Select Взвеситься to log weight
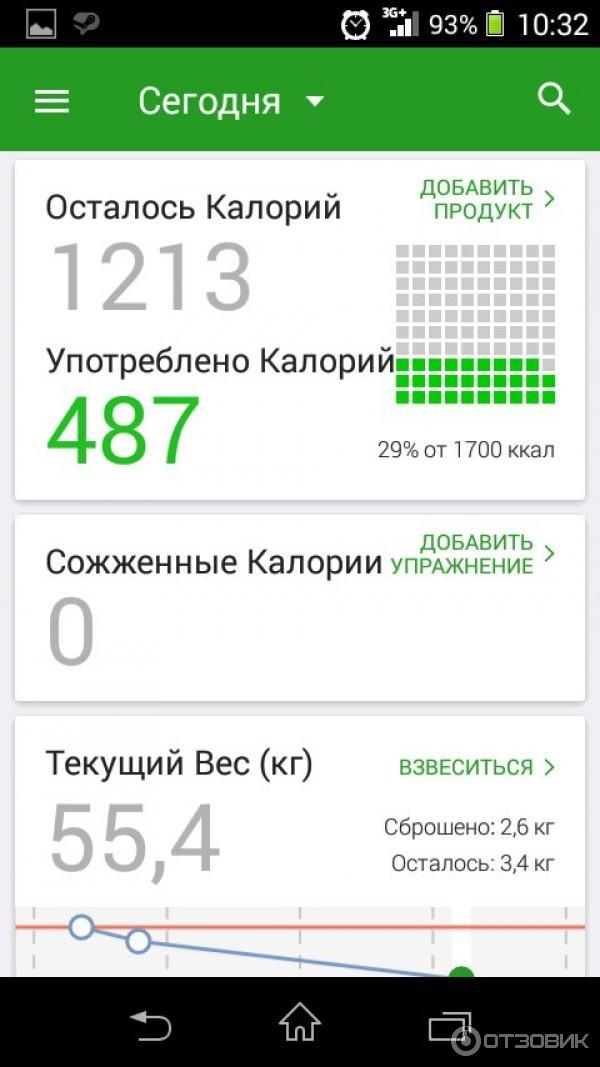Screen dimensions: 600x1067 (476, 767)
